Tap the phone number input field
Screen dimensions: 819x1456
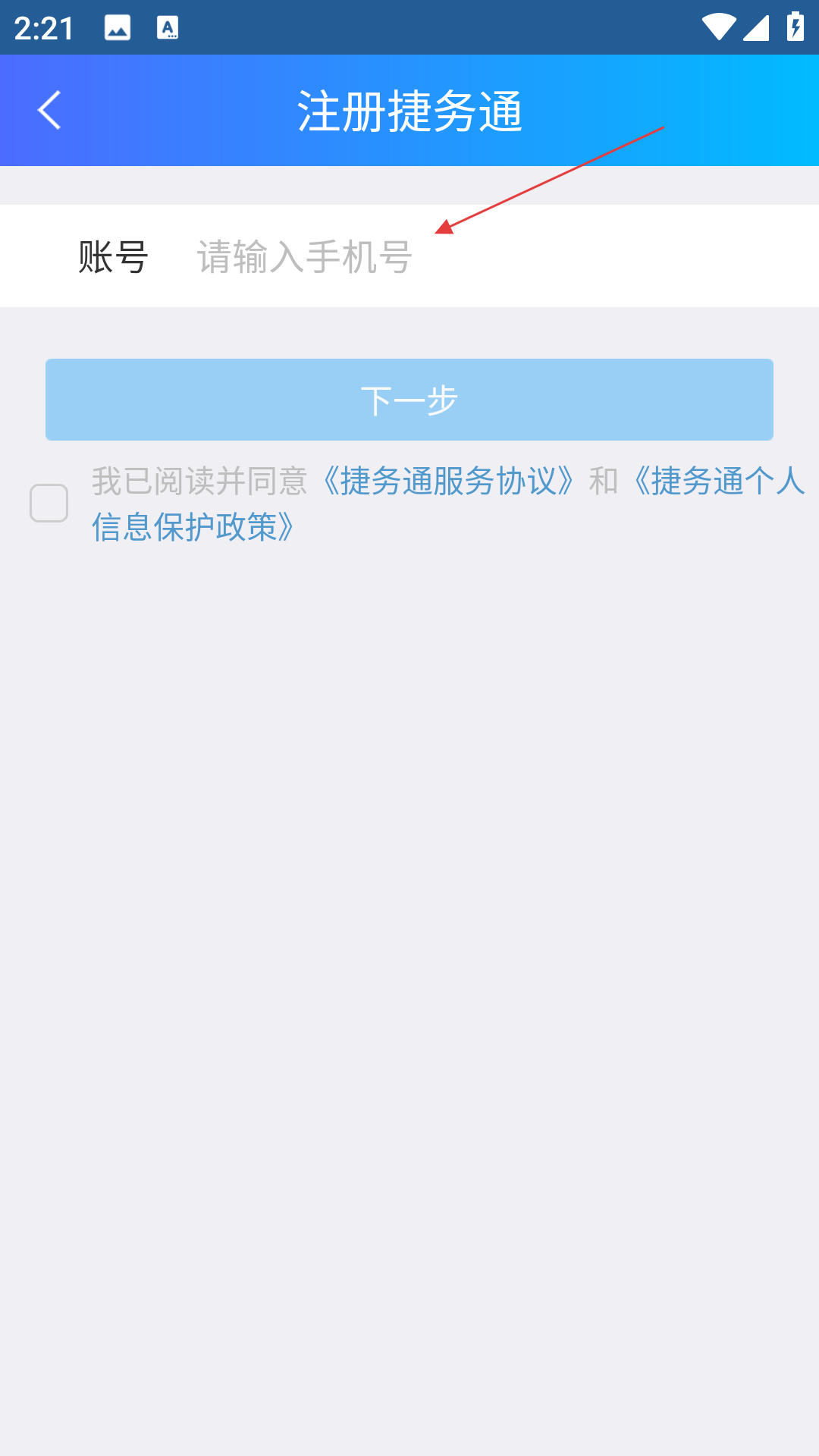485,256
